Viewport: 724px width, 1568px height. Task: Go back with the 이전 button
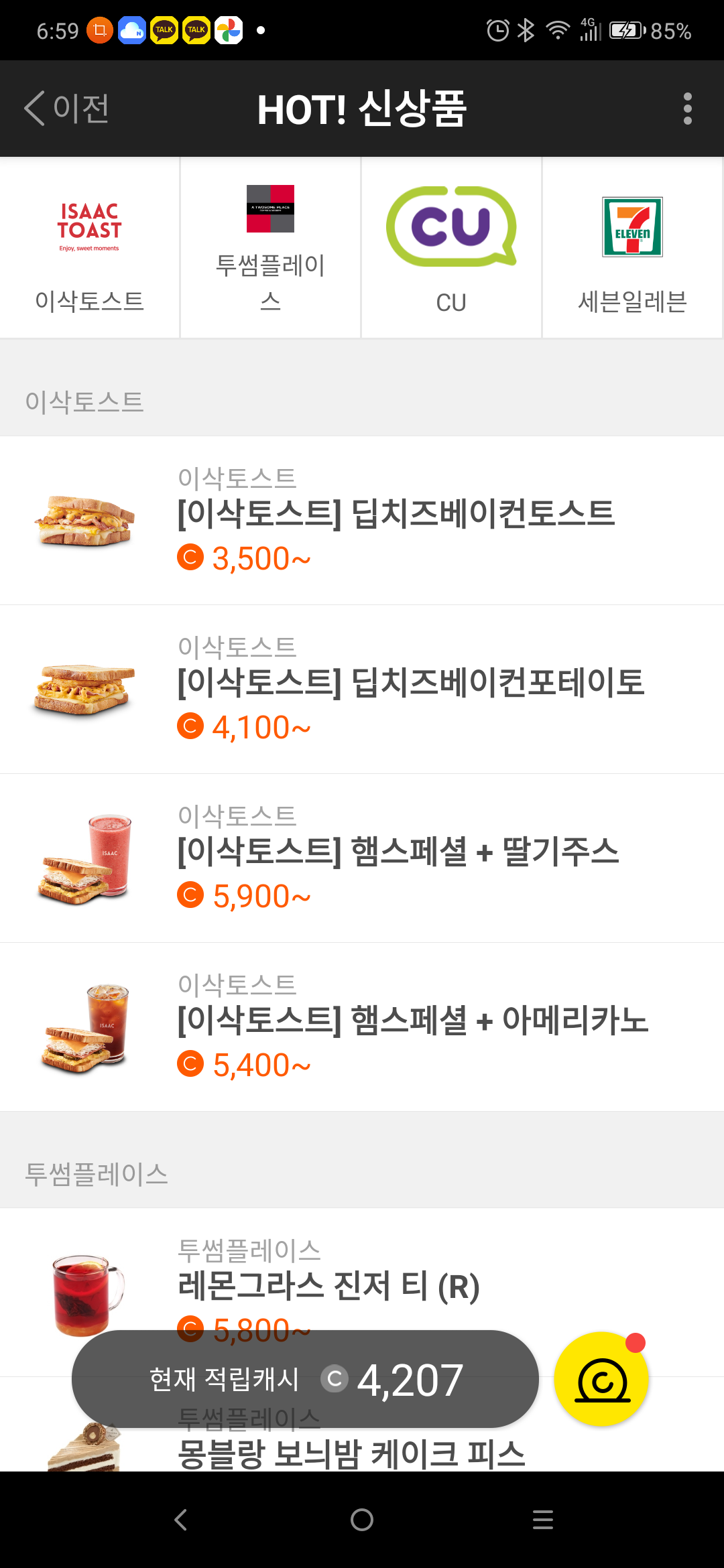[x=67, y=109]
